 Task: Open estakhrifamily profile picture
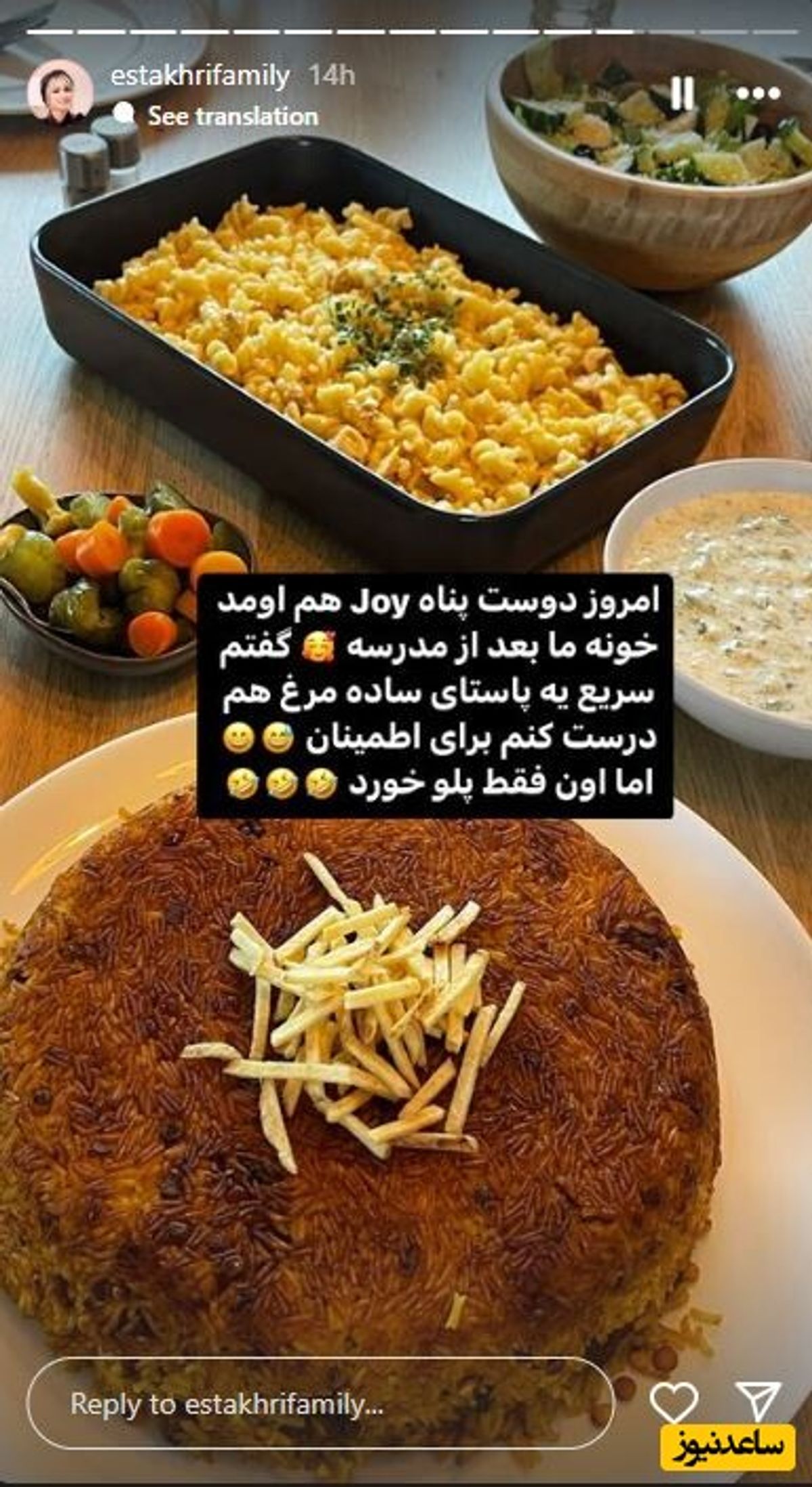60,91
